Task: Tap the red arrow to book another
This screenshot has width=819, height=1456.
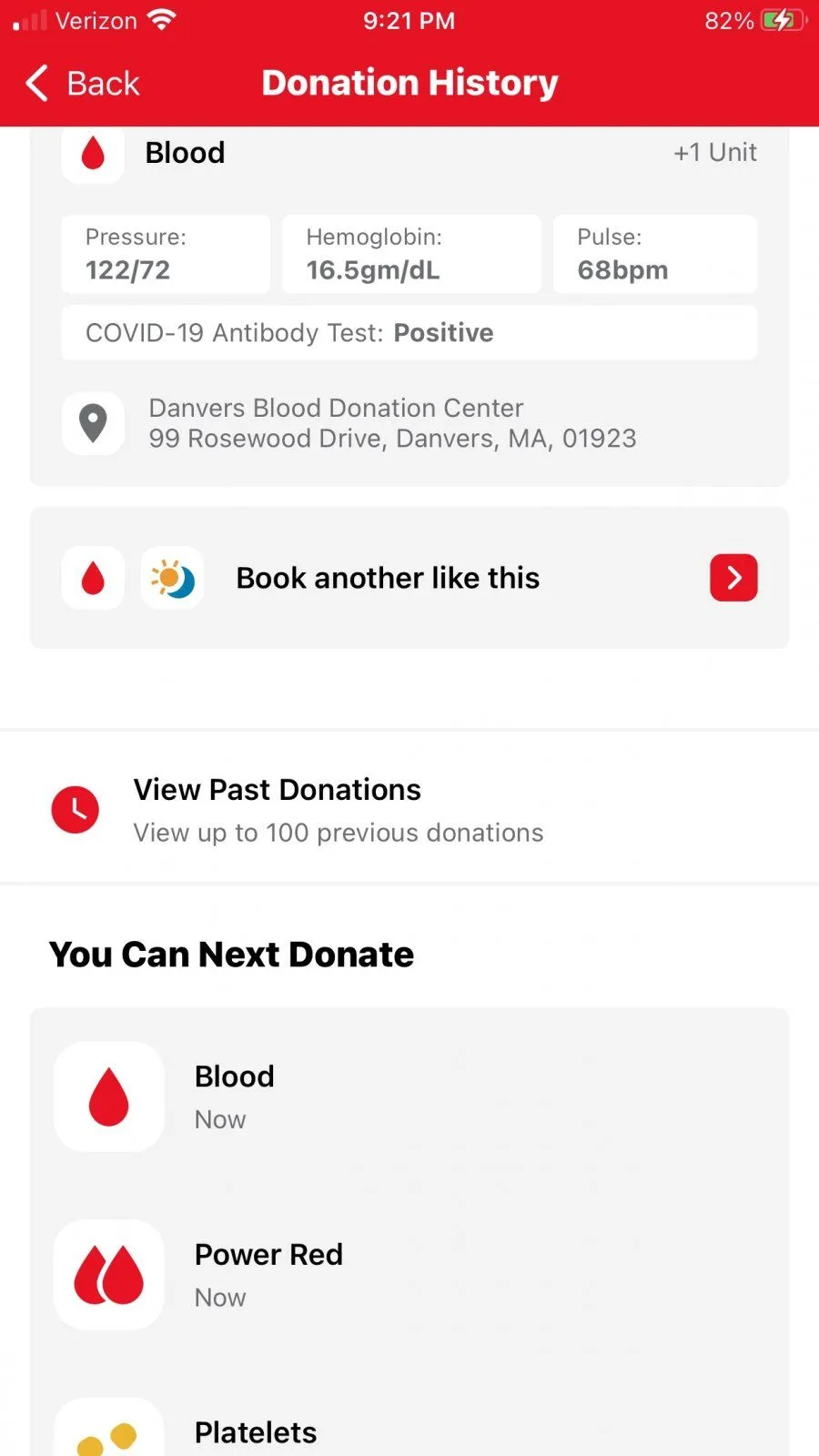Action: point(733,578)
